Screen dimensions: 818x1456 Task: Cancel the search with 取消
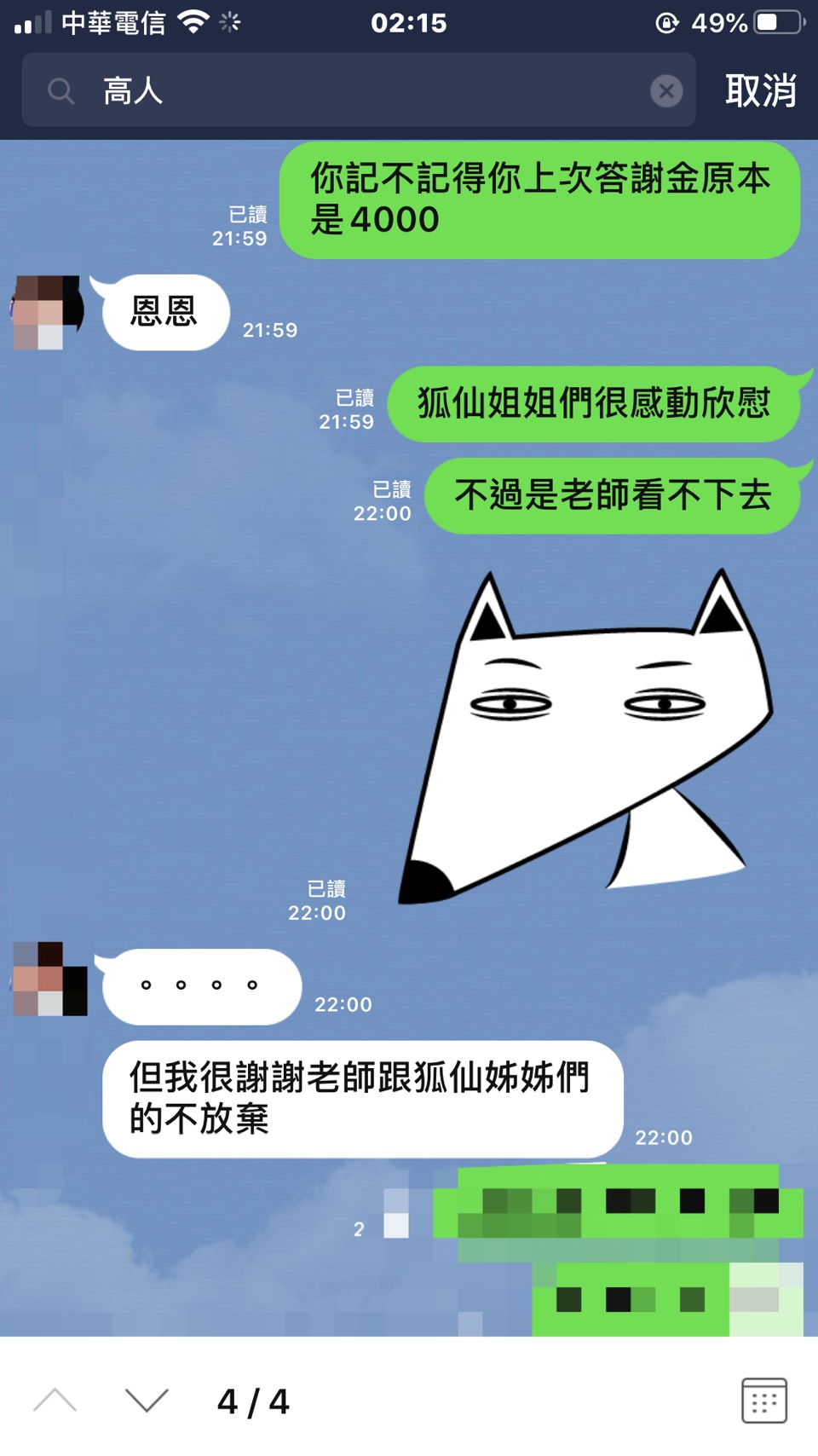[760, 90]
